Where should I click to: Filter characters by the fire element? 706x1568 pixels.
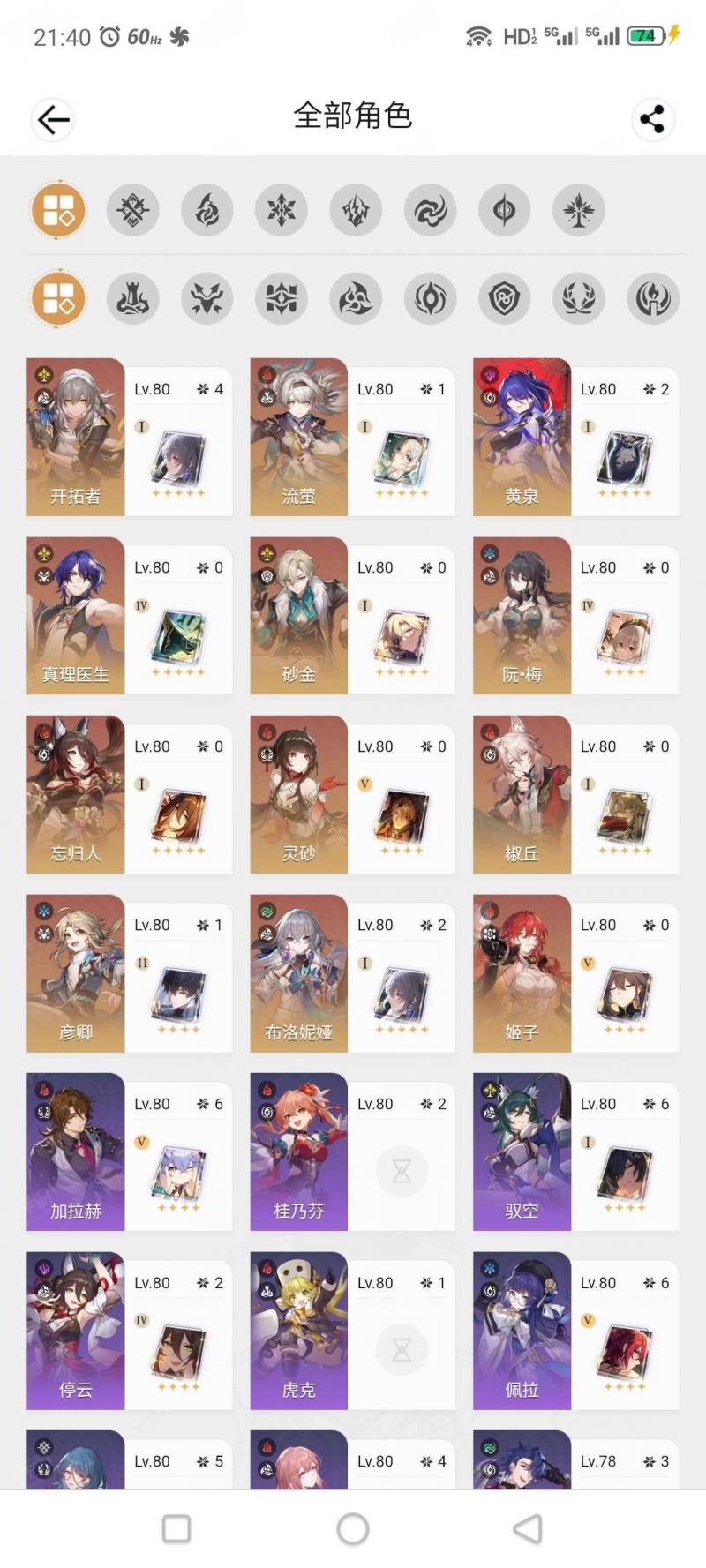point(207,210)
